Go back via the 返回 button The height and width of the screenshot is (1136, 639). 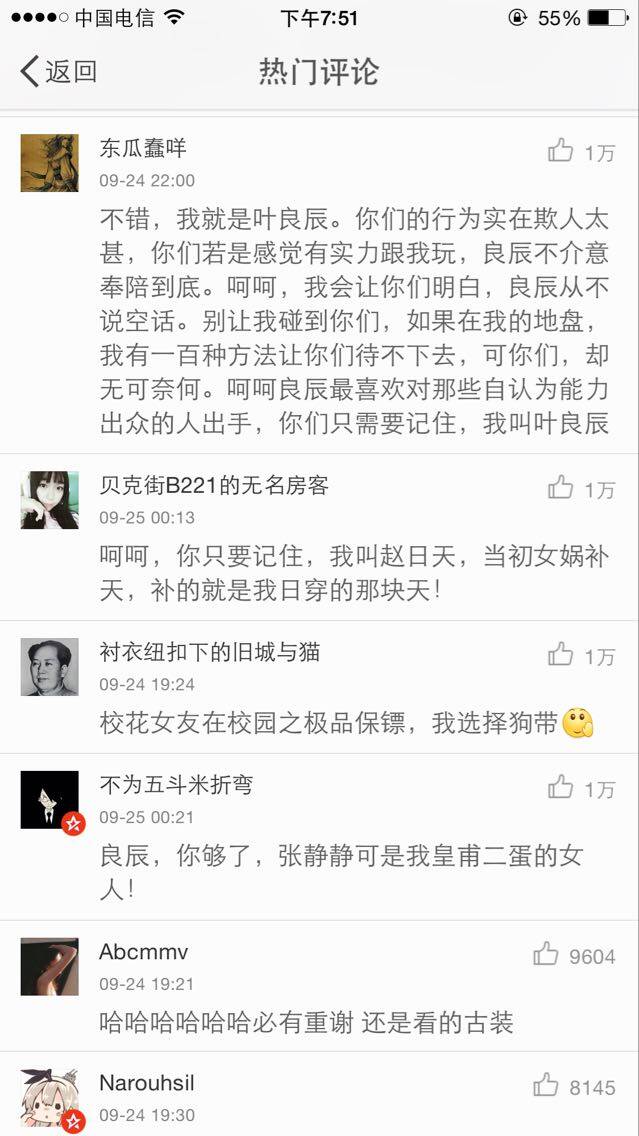[58, 72]
